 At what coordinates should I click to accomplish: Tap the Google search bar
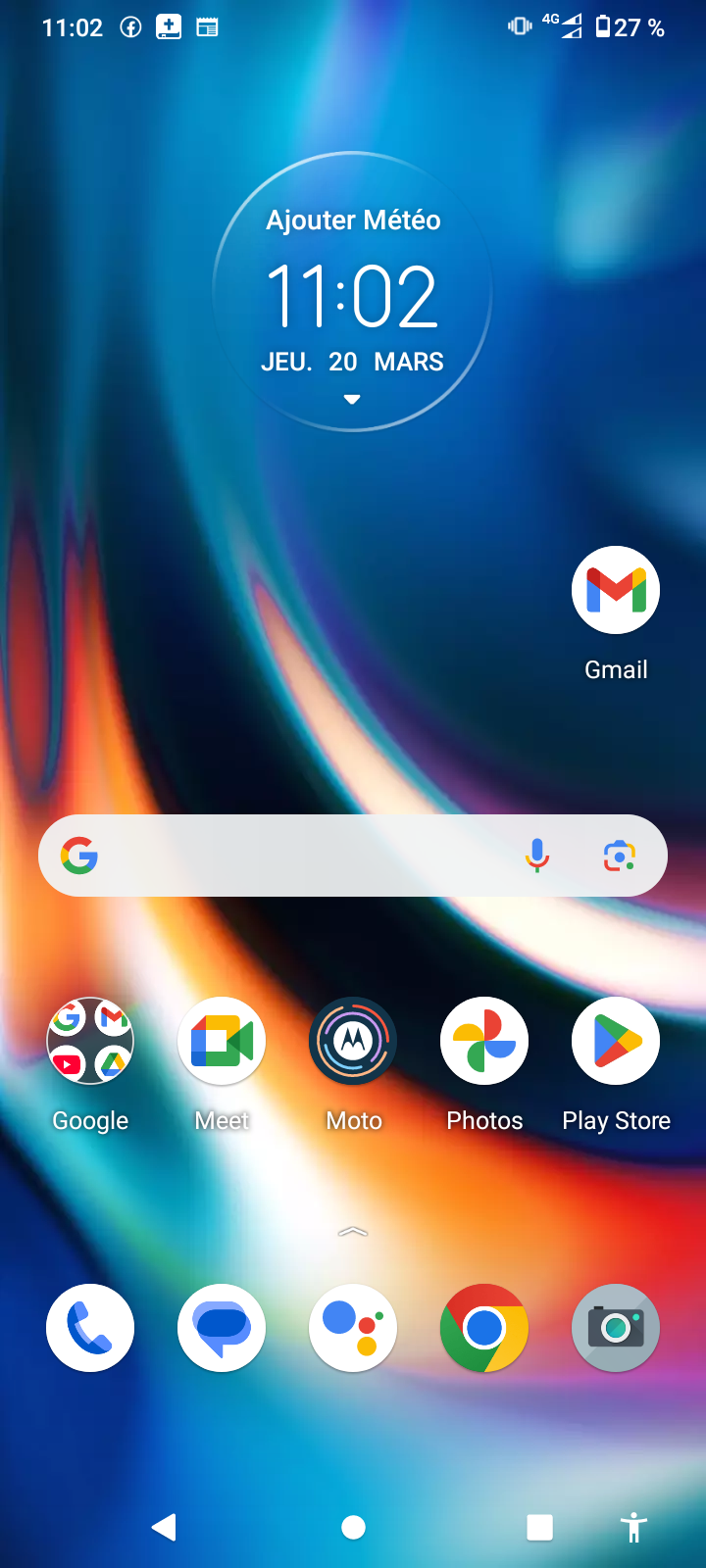click(x=294, y=856)
